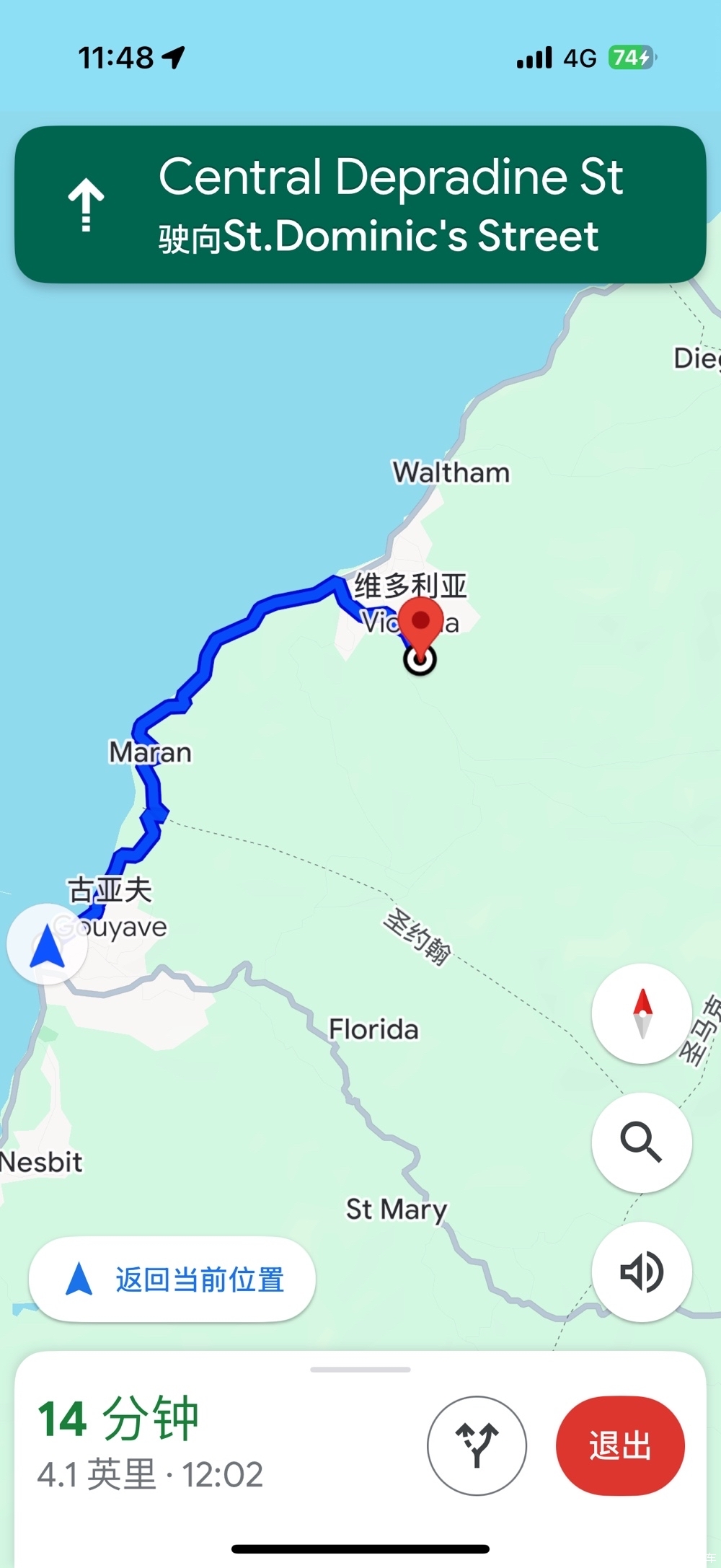Tap 返回当前位置 to recenter
Image resolution: width=721 pixels, height=1568 pixels.
point(172,1279)
